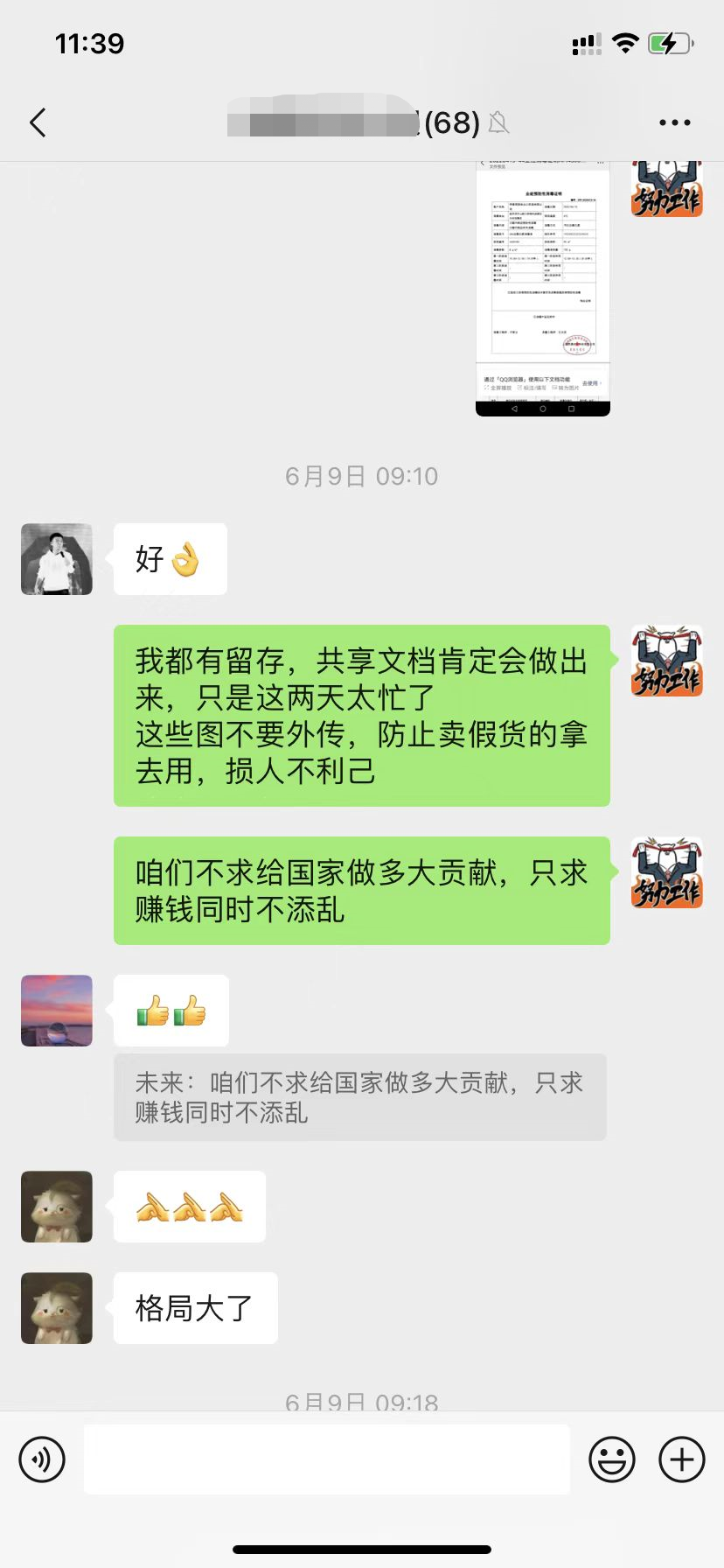Open the emoji sticker panel
Viewport: 724px width, 1568px height.
pos(611,1459)
